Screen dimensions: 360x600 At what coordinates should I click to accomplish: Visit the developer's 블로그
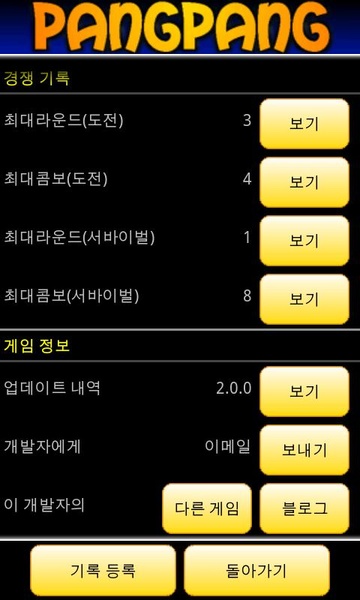[x=304, y=509]
